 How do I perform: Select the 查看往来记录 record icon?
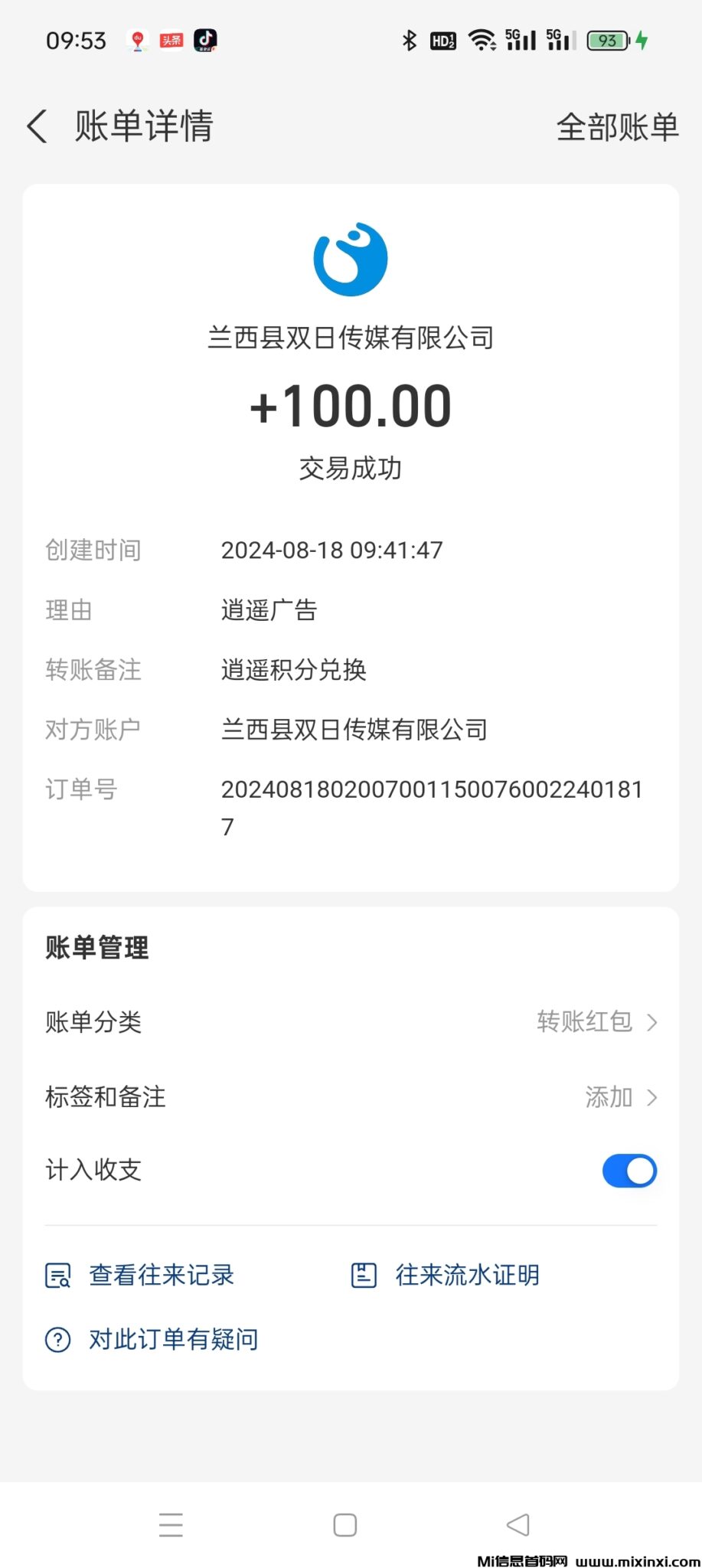click(57, 1275)
